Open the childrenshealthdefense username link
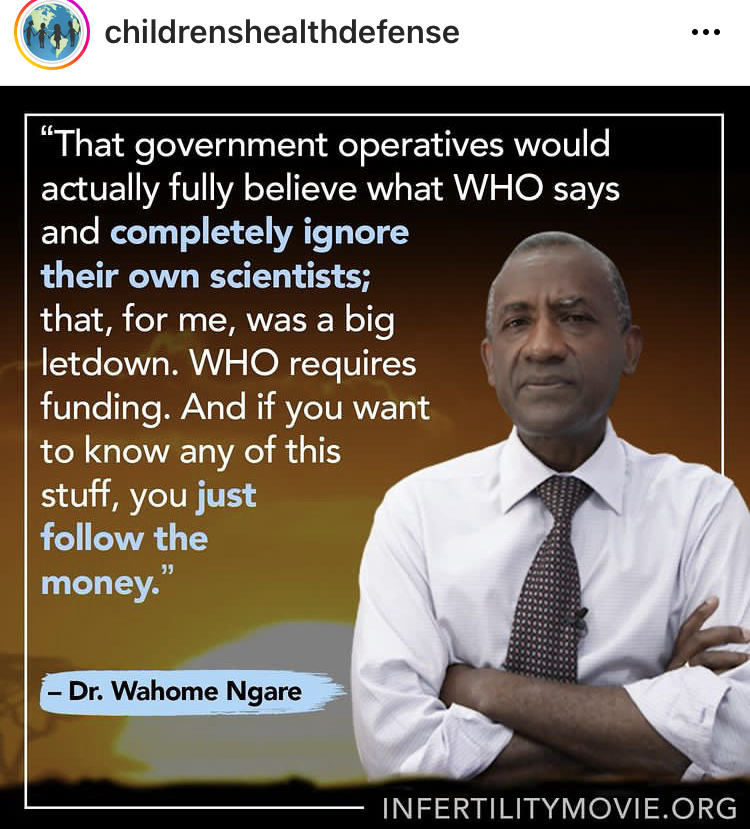 [282, 32]
